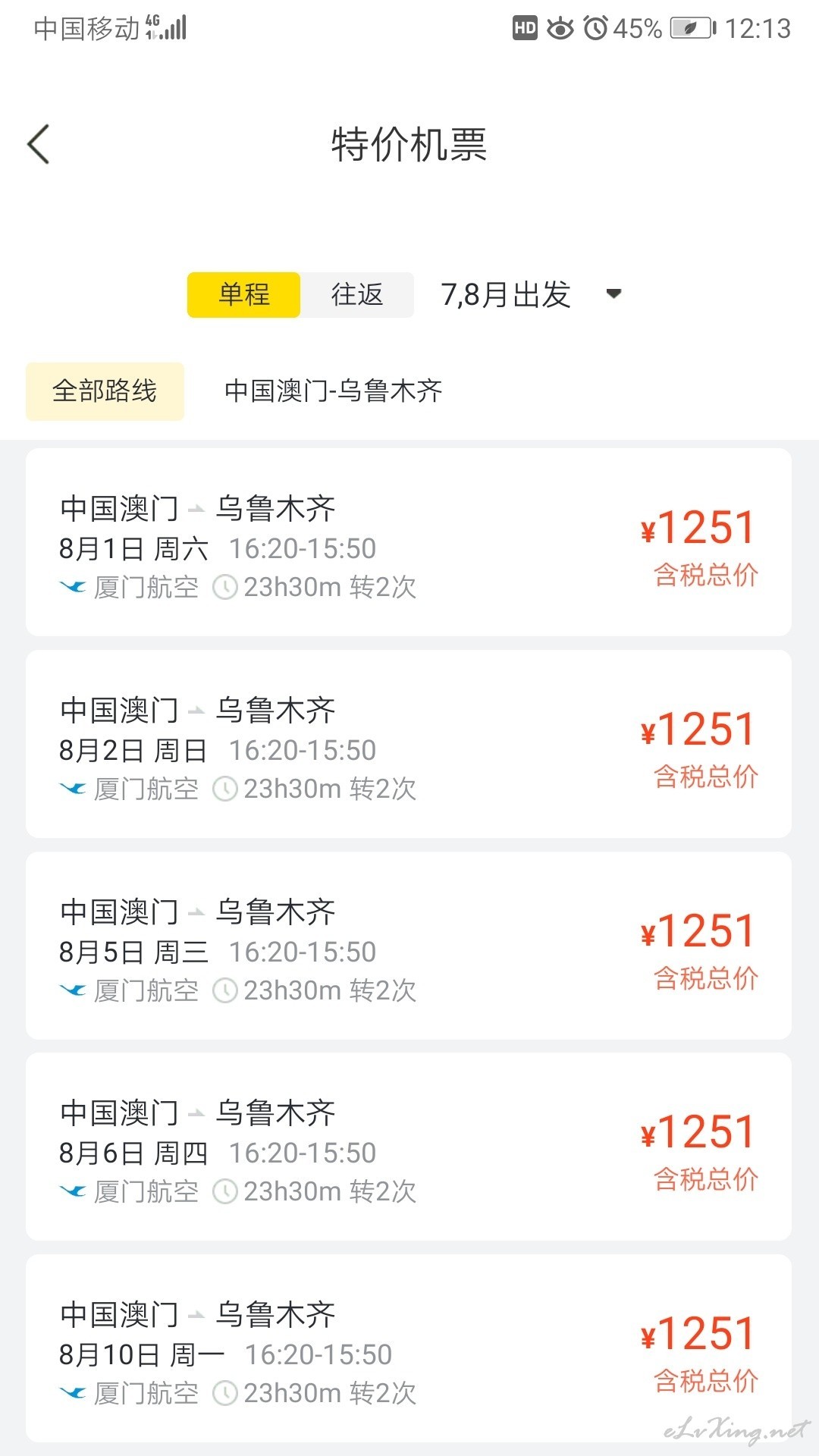Select the 全部路线 filter chip

pyautogui.click(x=105, y=391)
